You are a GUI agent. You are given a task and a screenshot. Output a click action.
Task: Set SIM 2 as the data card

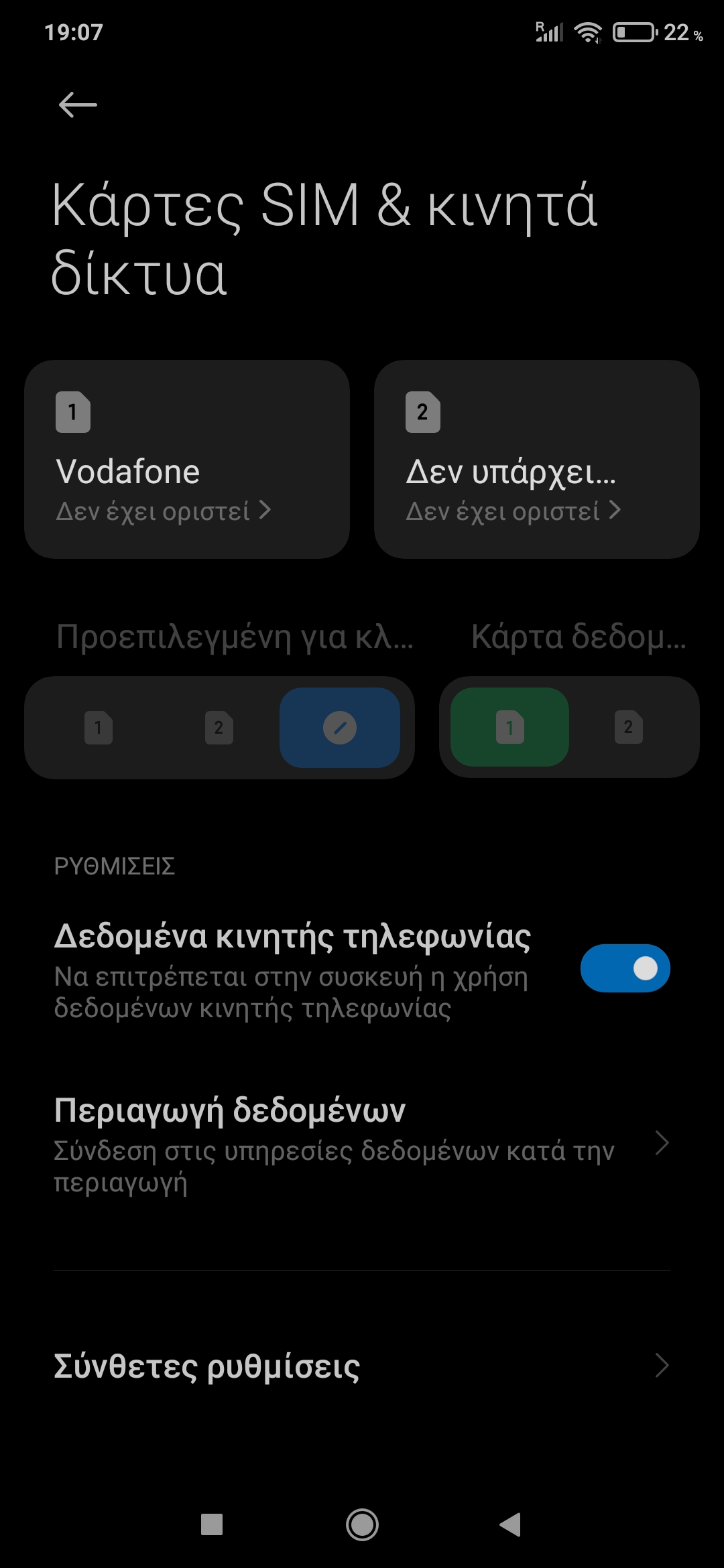coord(628,728)
